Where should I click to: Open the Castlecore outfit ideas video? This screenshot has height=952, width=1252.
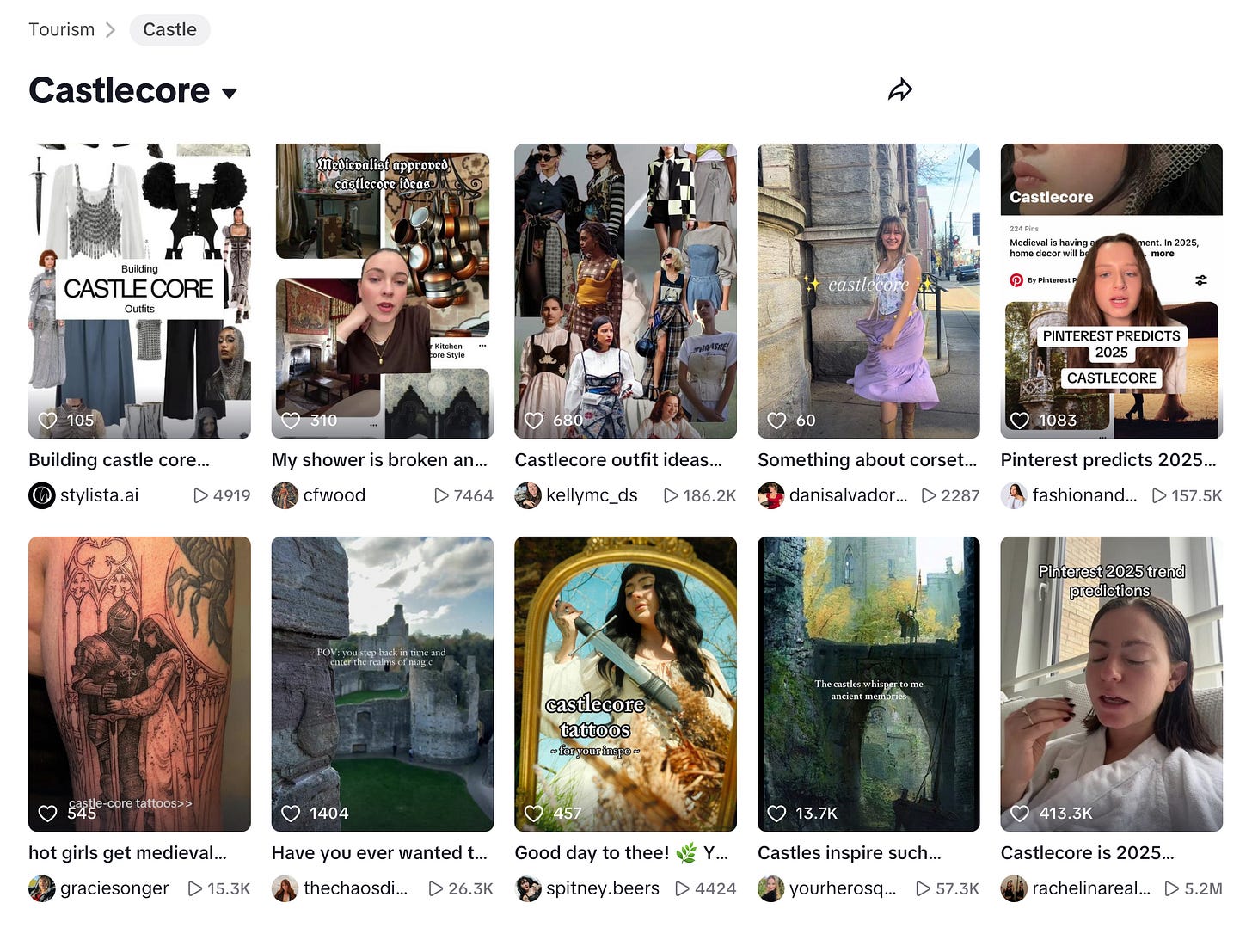(625, 291)
